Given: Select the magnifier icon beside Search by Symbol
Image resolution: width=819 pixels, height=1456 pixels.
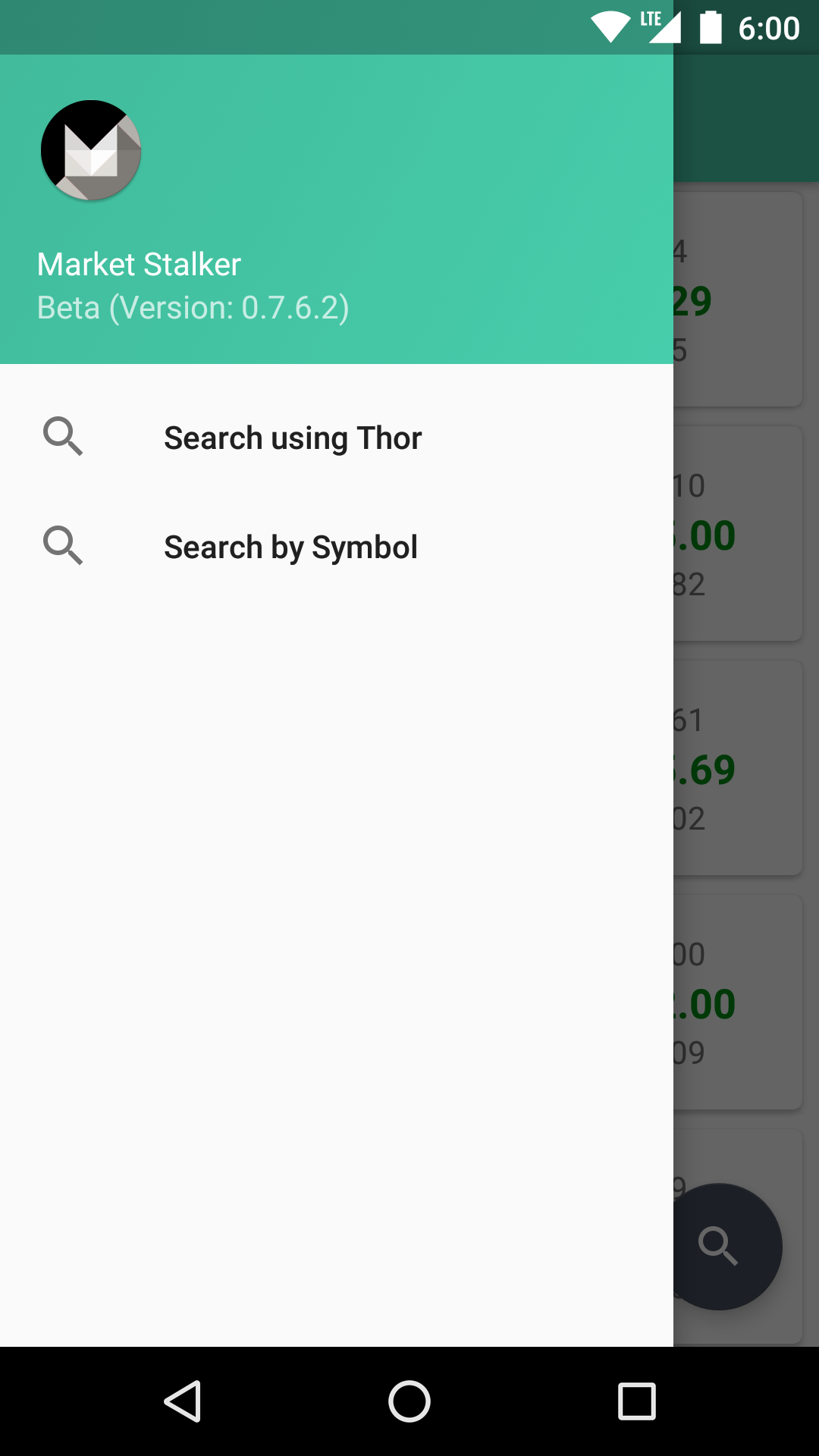Looking at the screenshot, I should 64,546.
